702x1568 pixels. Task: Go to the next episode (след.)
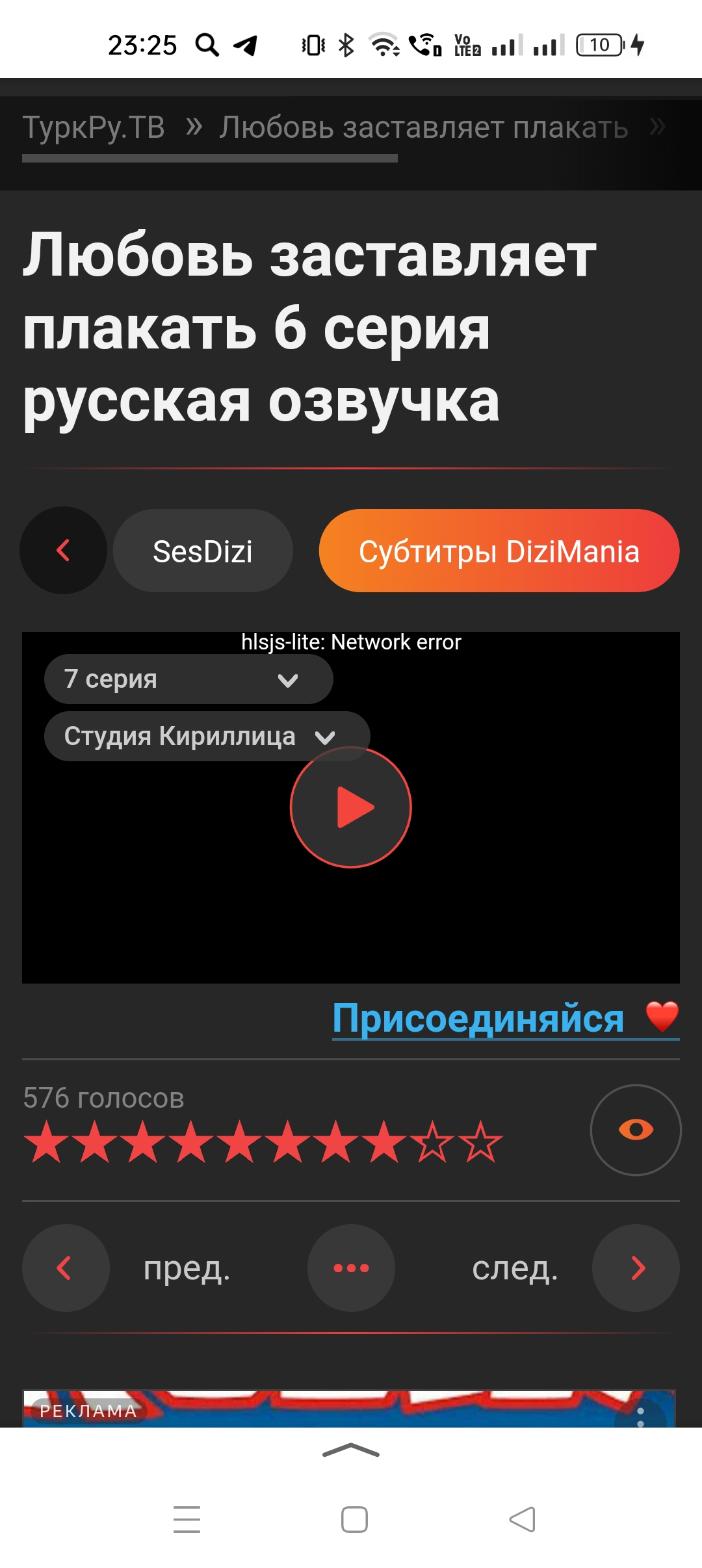pyautogui.click(x=636, y=1268)
